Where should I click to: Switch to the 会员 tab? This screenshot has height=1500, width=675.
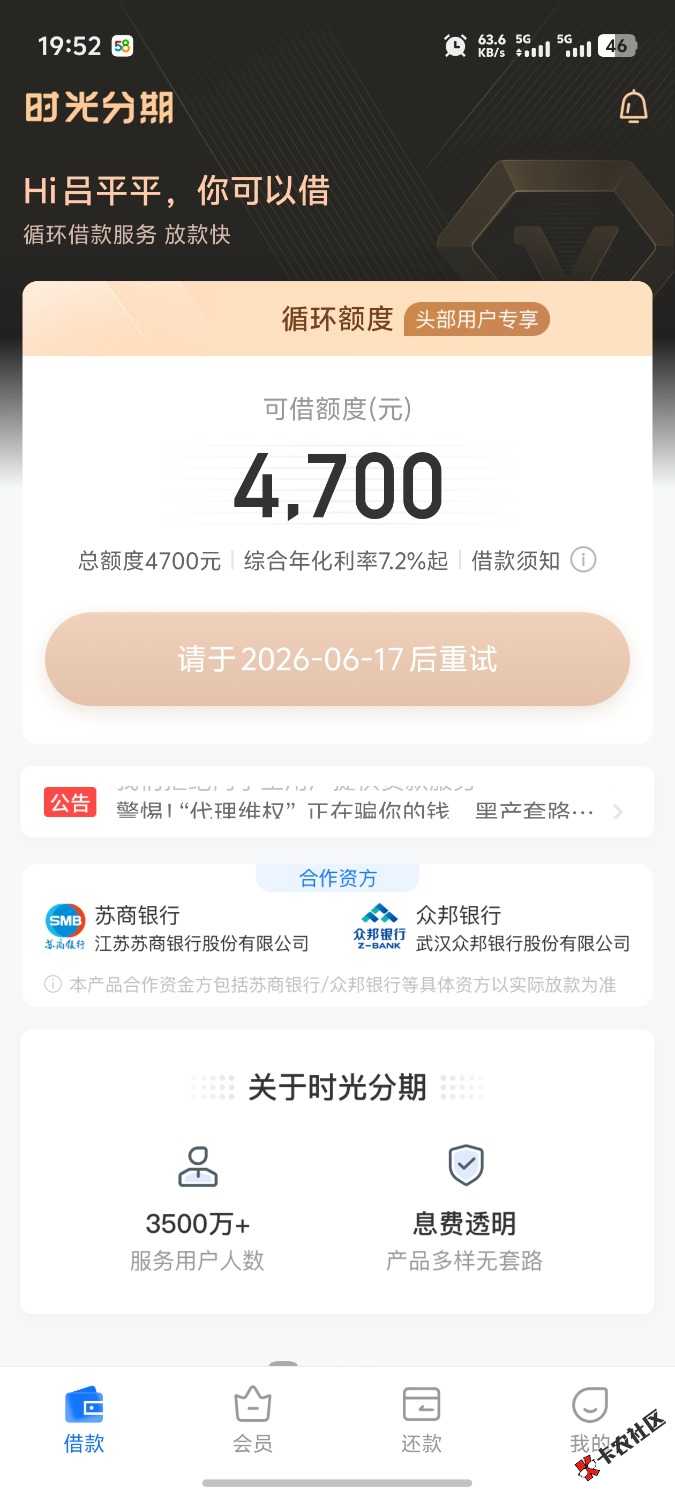[x=252, y=1419]
